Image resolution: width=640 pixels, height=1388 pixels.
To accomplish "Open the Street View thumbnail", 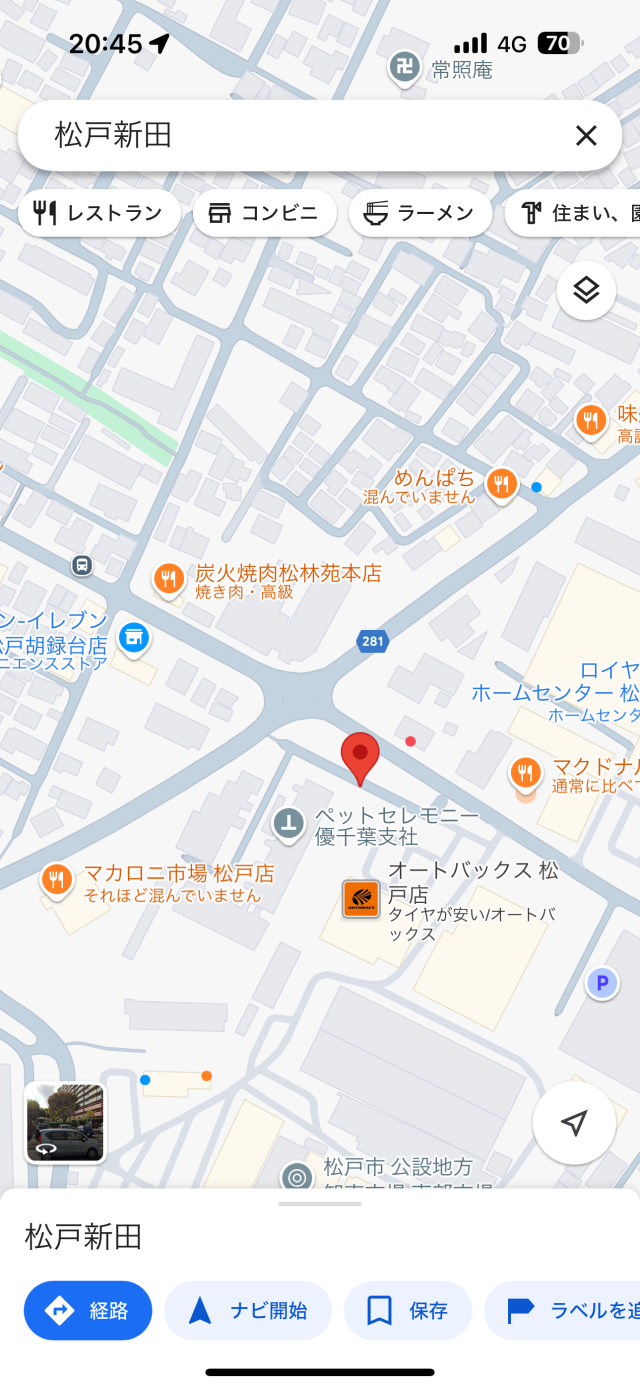I will (65, 1123).
